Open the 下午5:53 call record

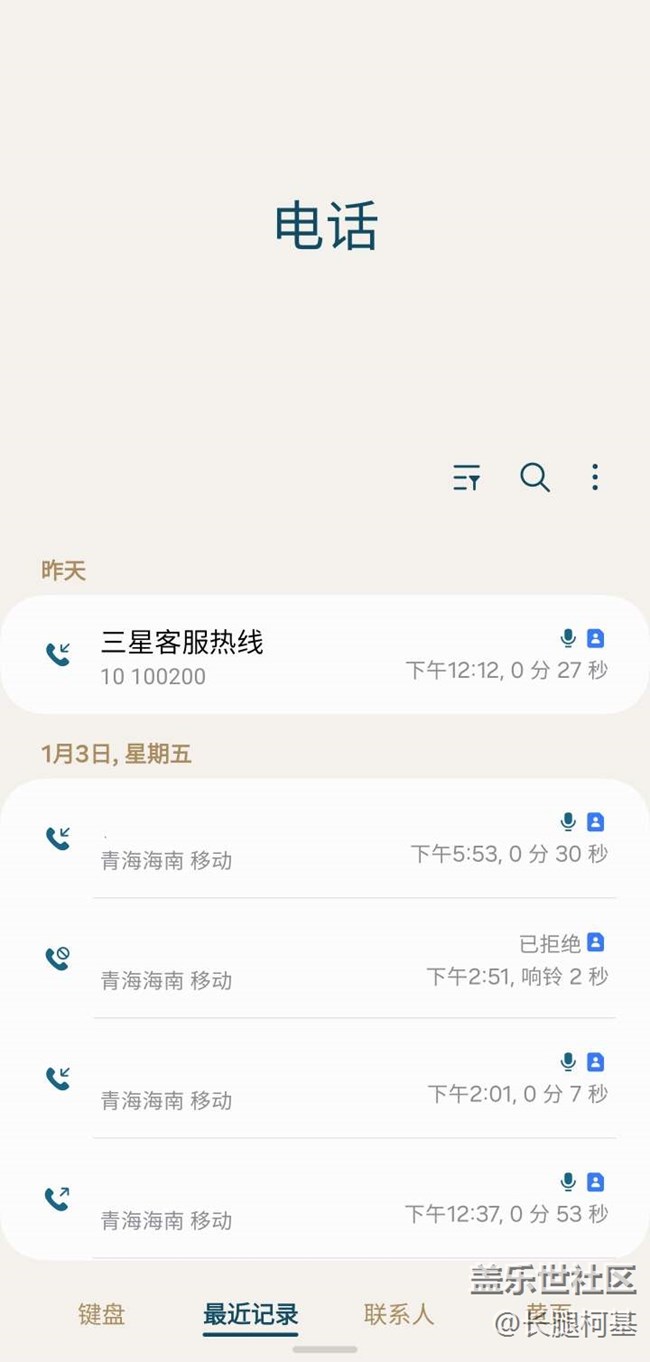click(x=325, y=839)
